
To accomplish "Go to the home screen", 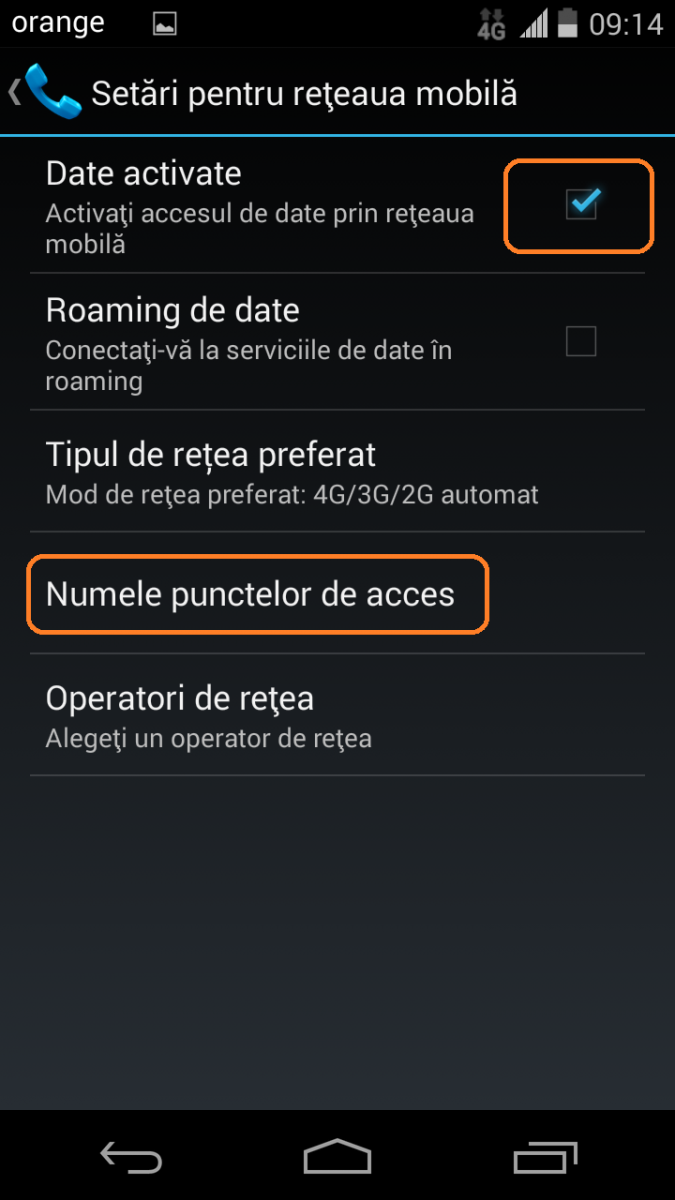I will pos(337,1158).
